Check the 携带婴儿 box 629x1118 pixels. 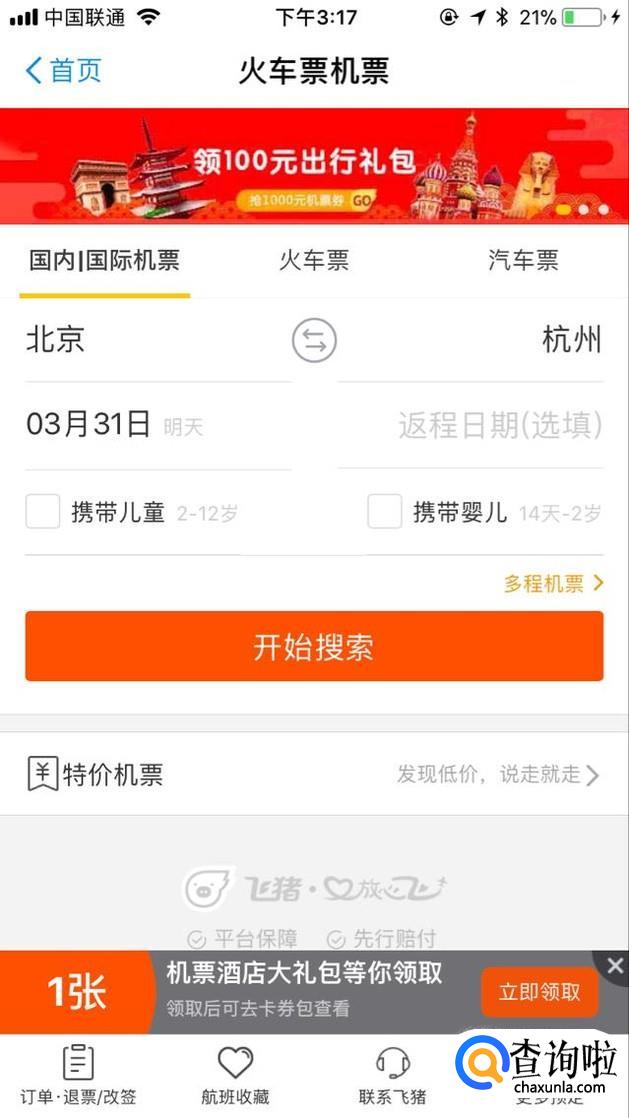(x=385, y=512)
